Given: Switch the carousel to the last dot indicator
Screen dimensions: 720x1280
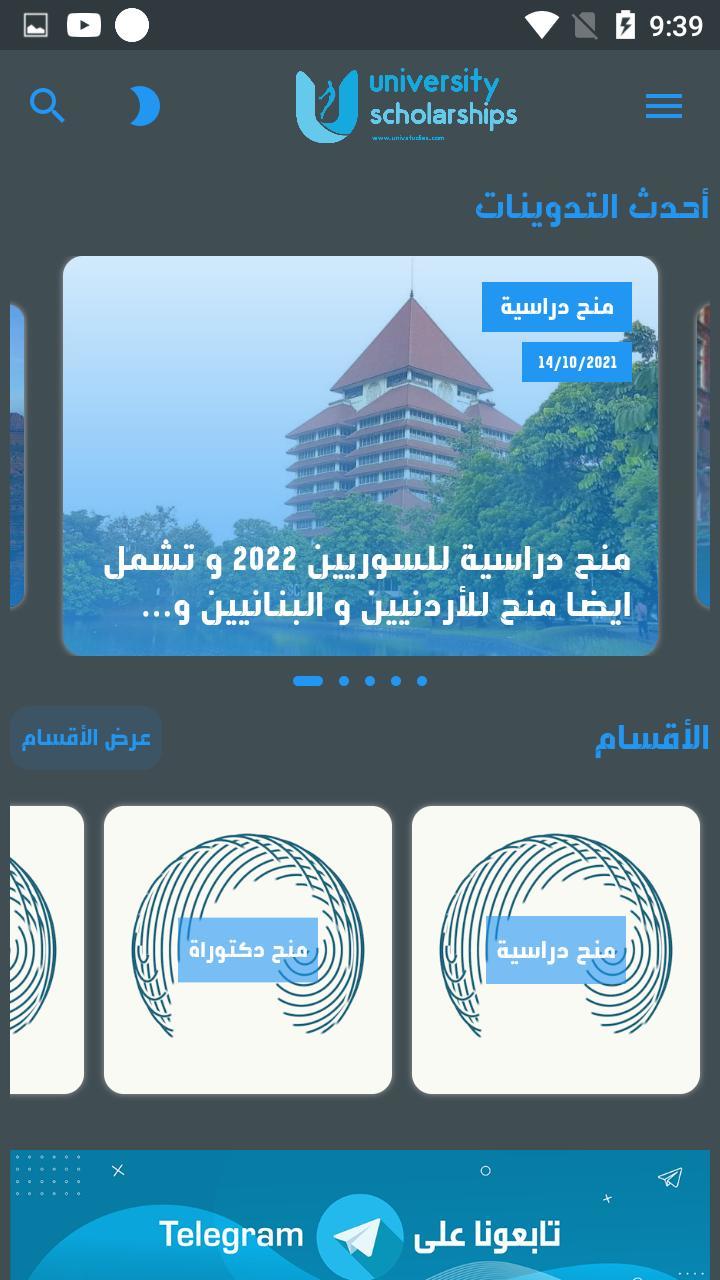Looking at the screenshot, I should coord(422,680).
